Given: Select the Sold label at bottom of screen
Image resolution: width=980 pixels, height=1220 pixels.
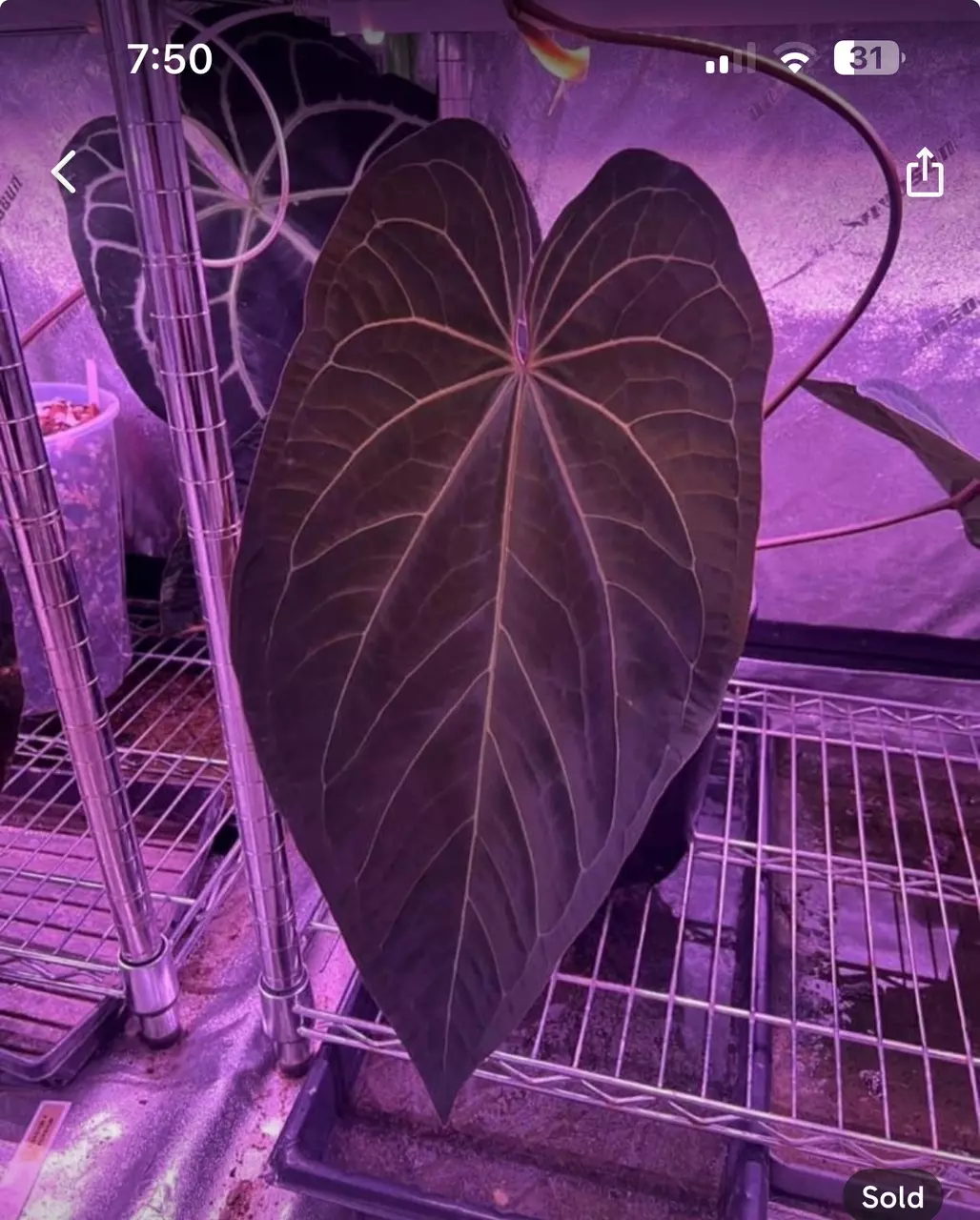Looking at the screenshot, I should pos(893,1196).
